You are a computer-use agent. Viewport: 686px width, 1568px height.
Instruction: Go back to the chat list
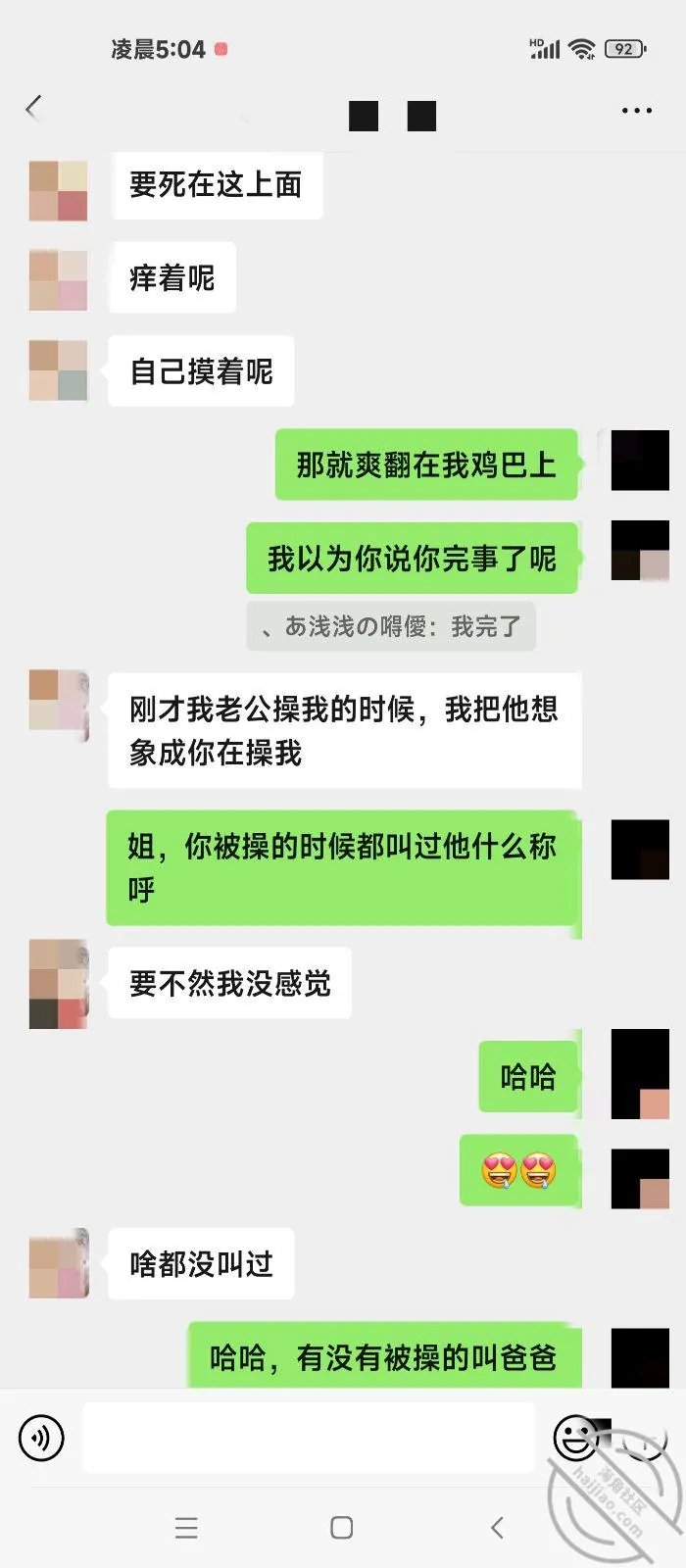coord(34,108)
